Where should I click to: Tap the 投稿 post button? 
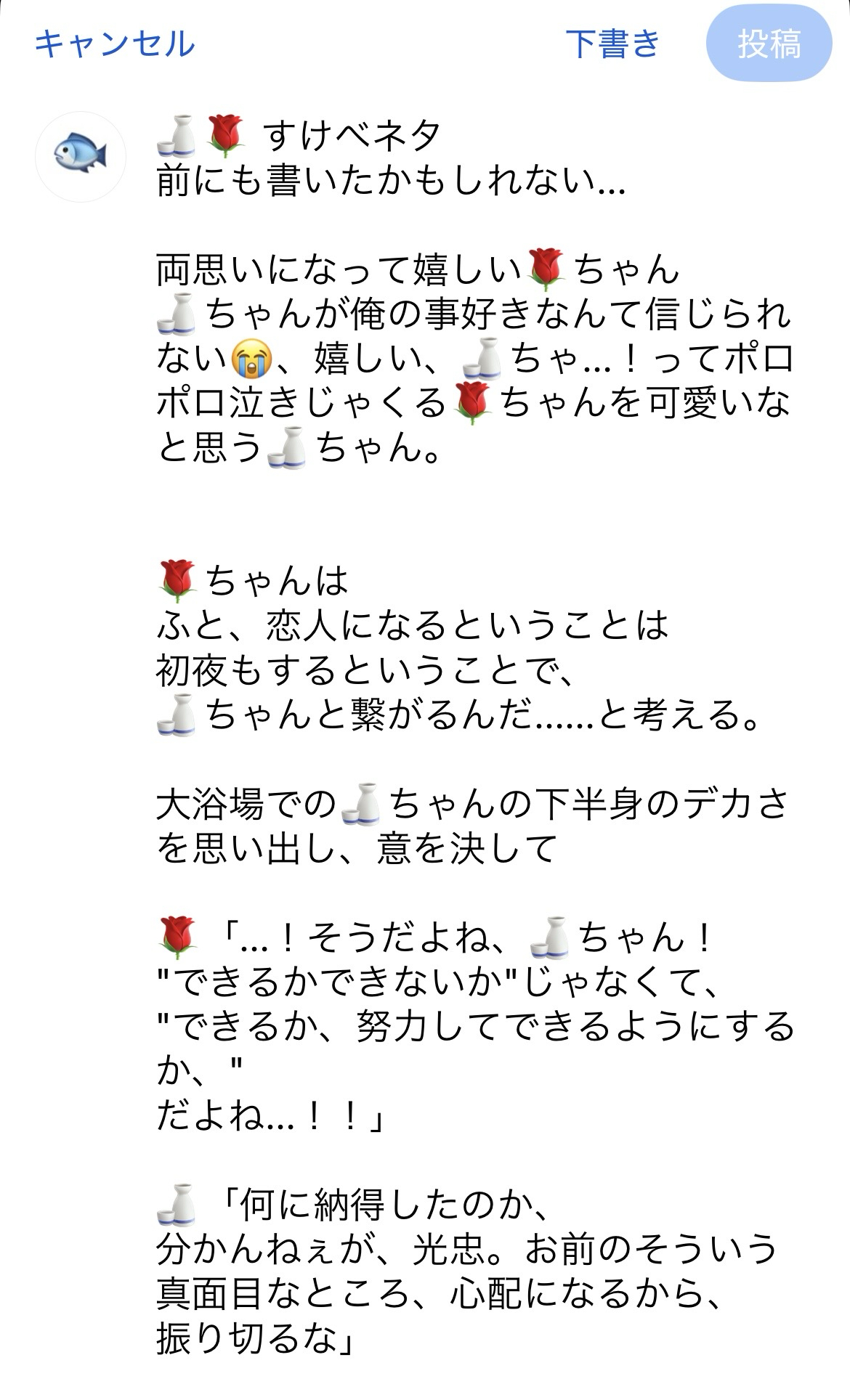point(769,44)
